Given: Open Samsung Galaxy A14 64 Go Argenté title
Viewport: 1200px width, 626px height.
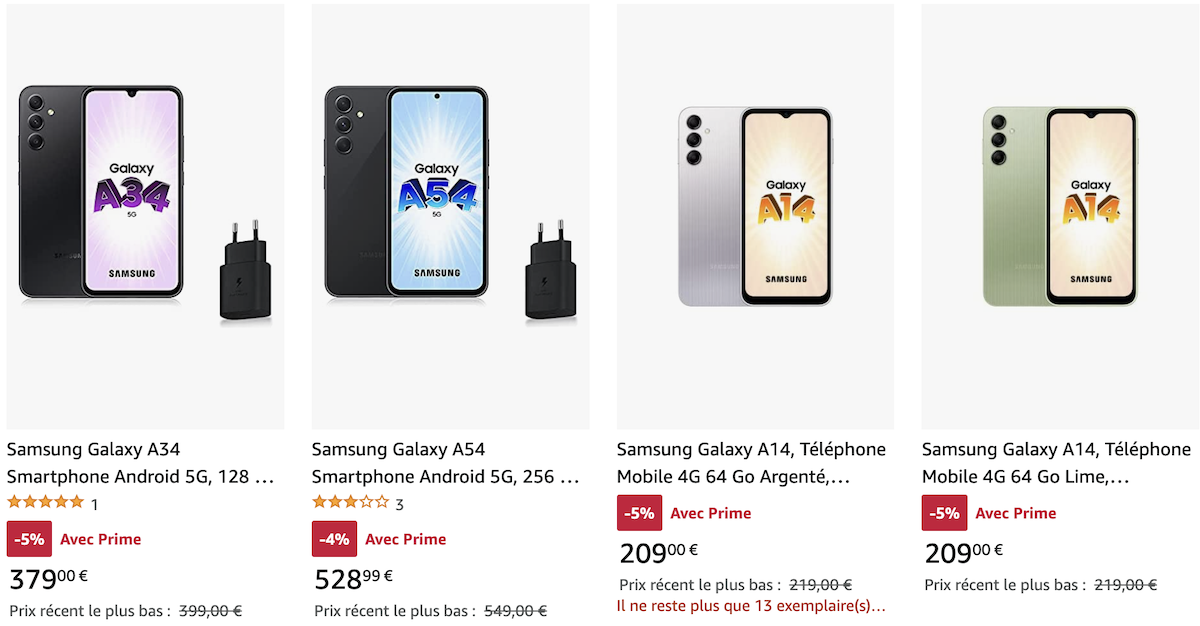Looking at the screenshot, I should coord(751,463).
